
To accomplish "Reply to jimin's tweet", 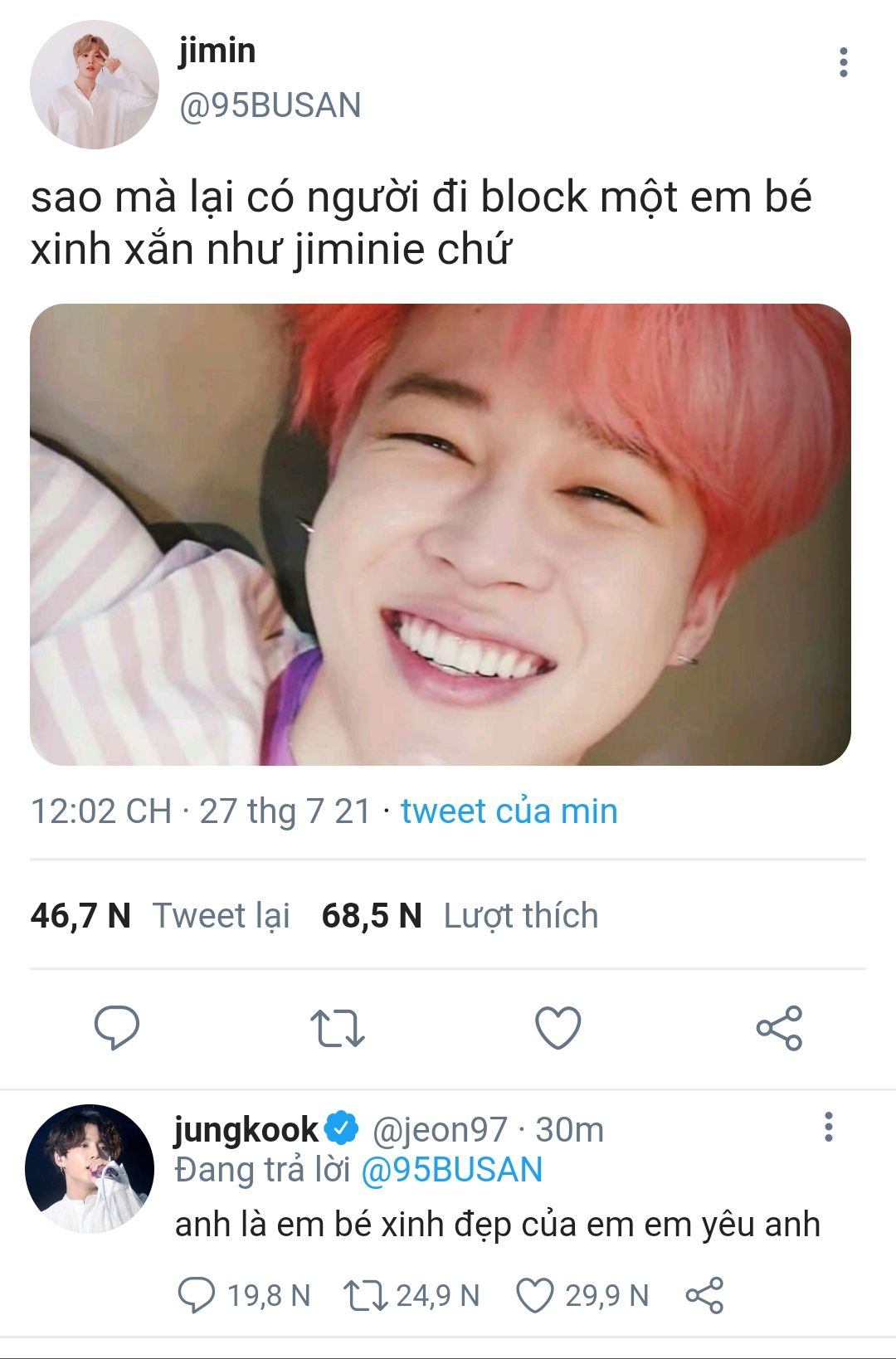I will tap(117, 1028).
